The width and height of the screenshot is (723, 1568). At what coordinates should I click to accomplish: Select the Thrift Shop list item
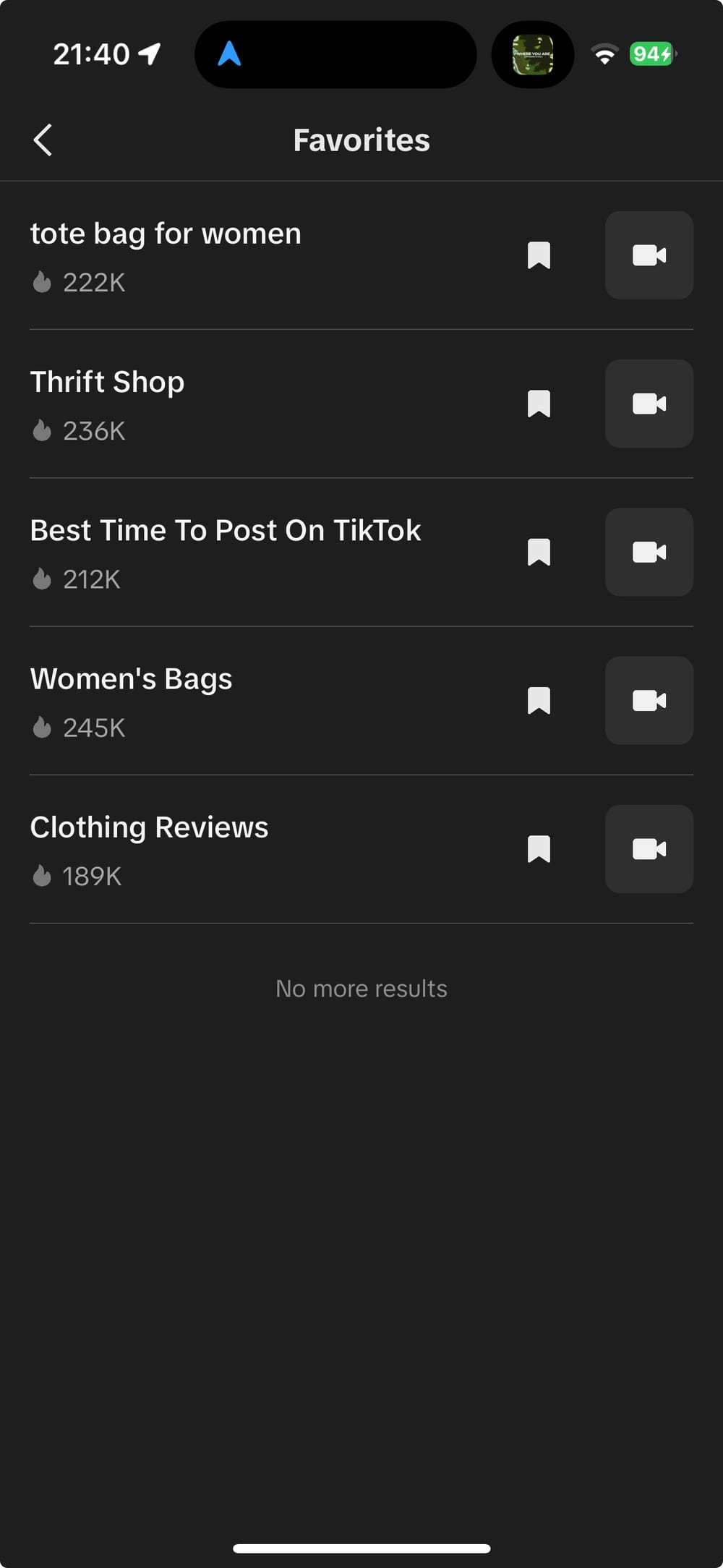pos(106,381)
